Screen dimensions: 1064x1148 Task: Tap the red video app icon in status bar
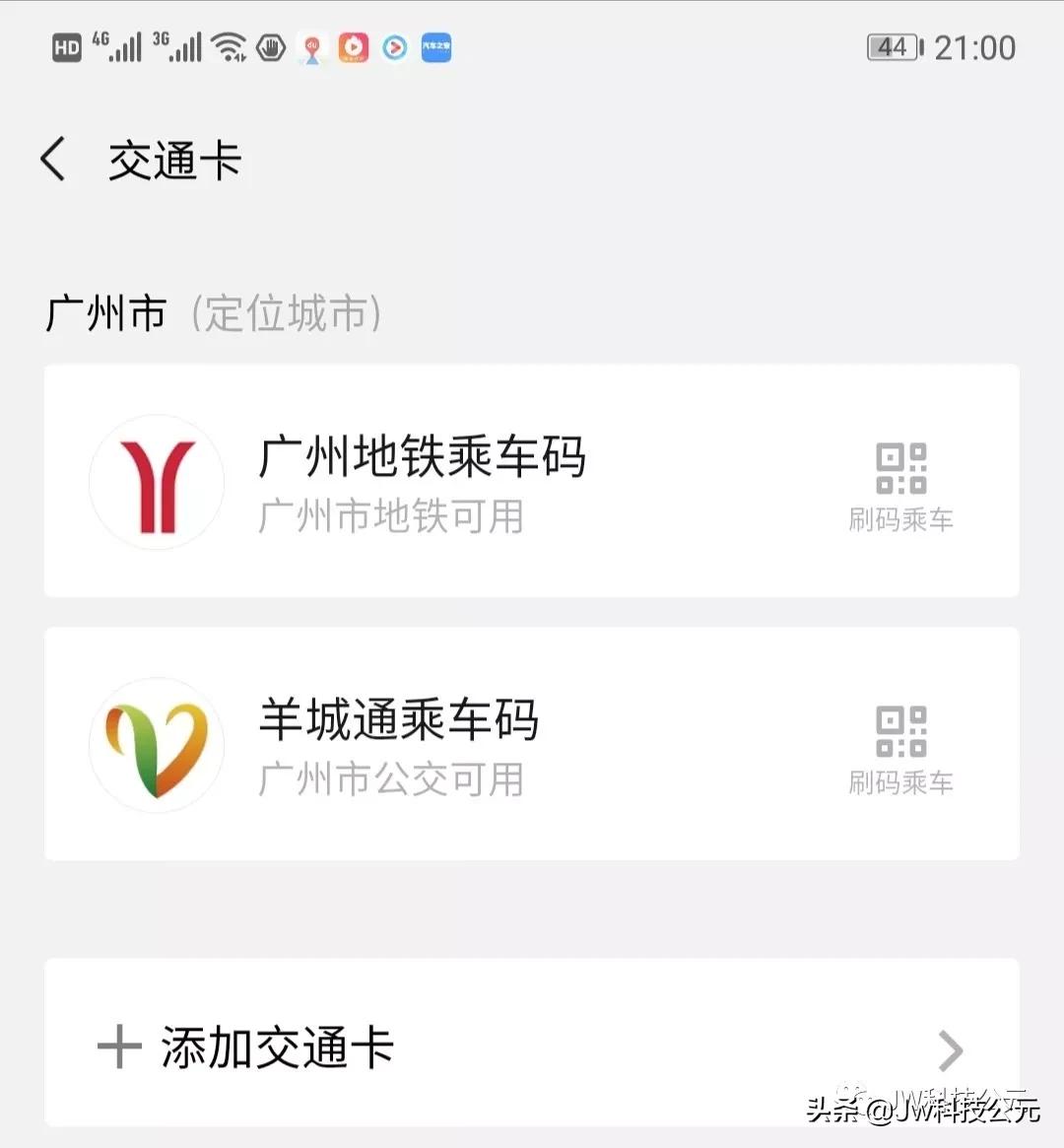tap(353, 47)
